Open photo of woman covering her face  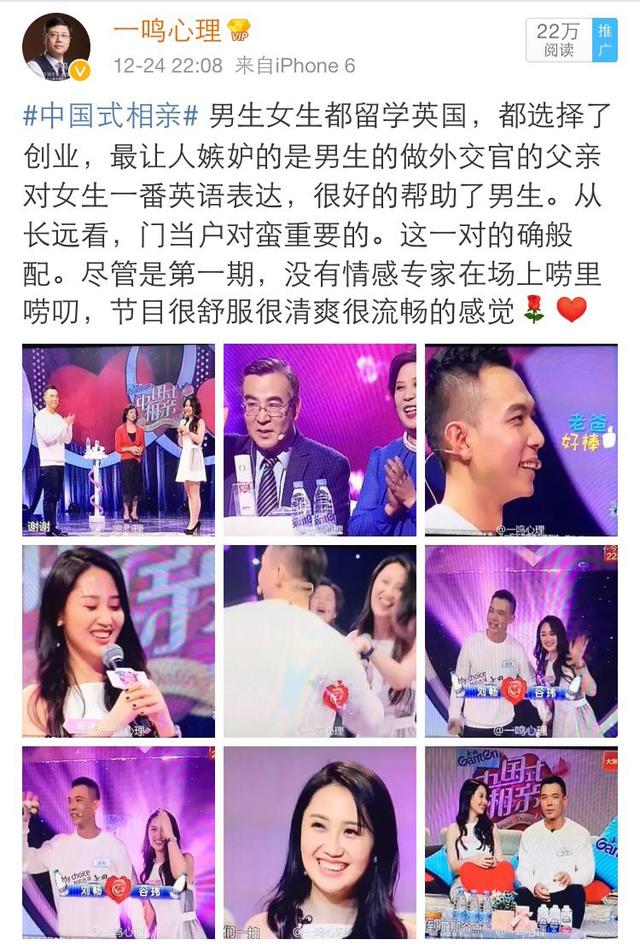point(119,841)
